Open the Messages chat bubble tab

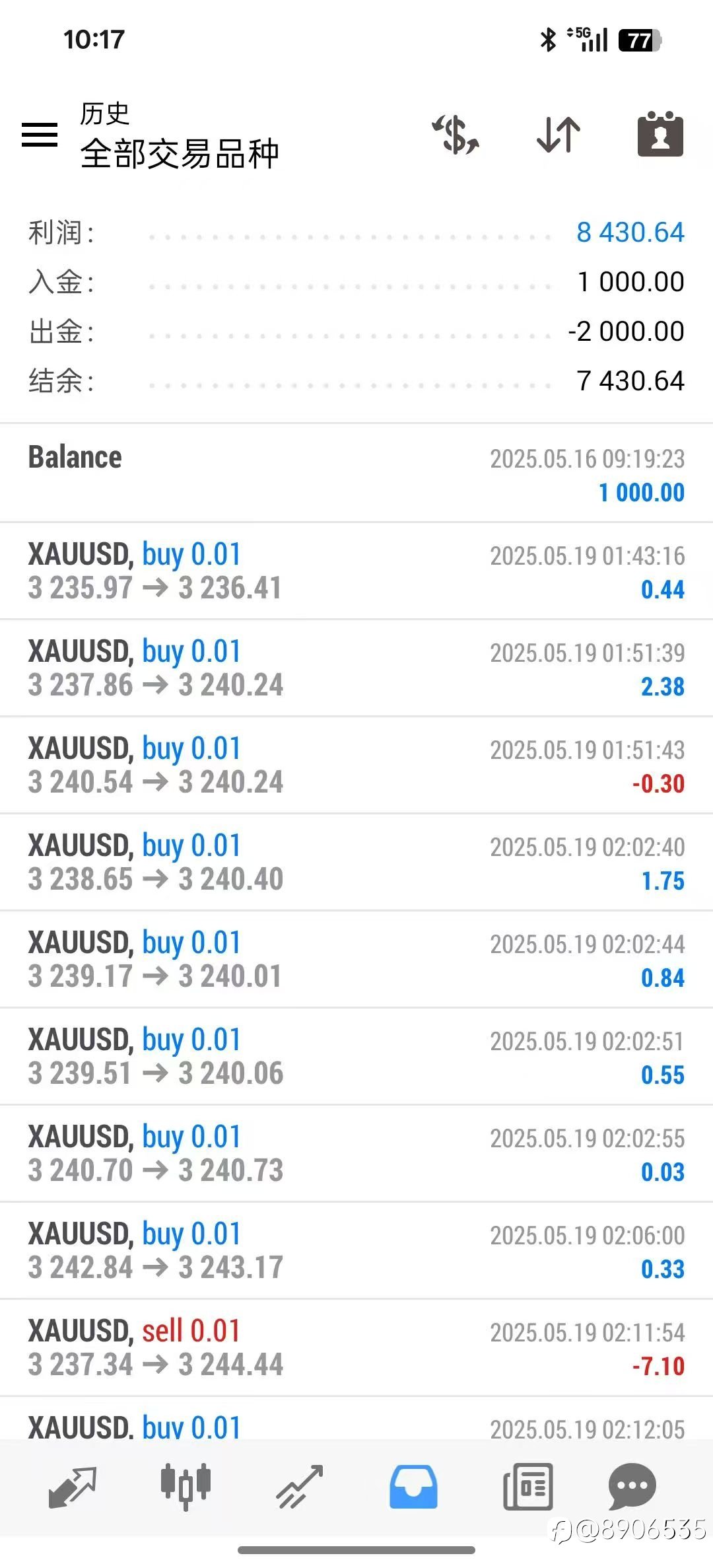632,1486
